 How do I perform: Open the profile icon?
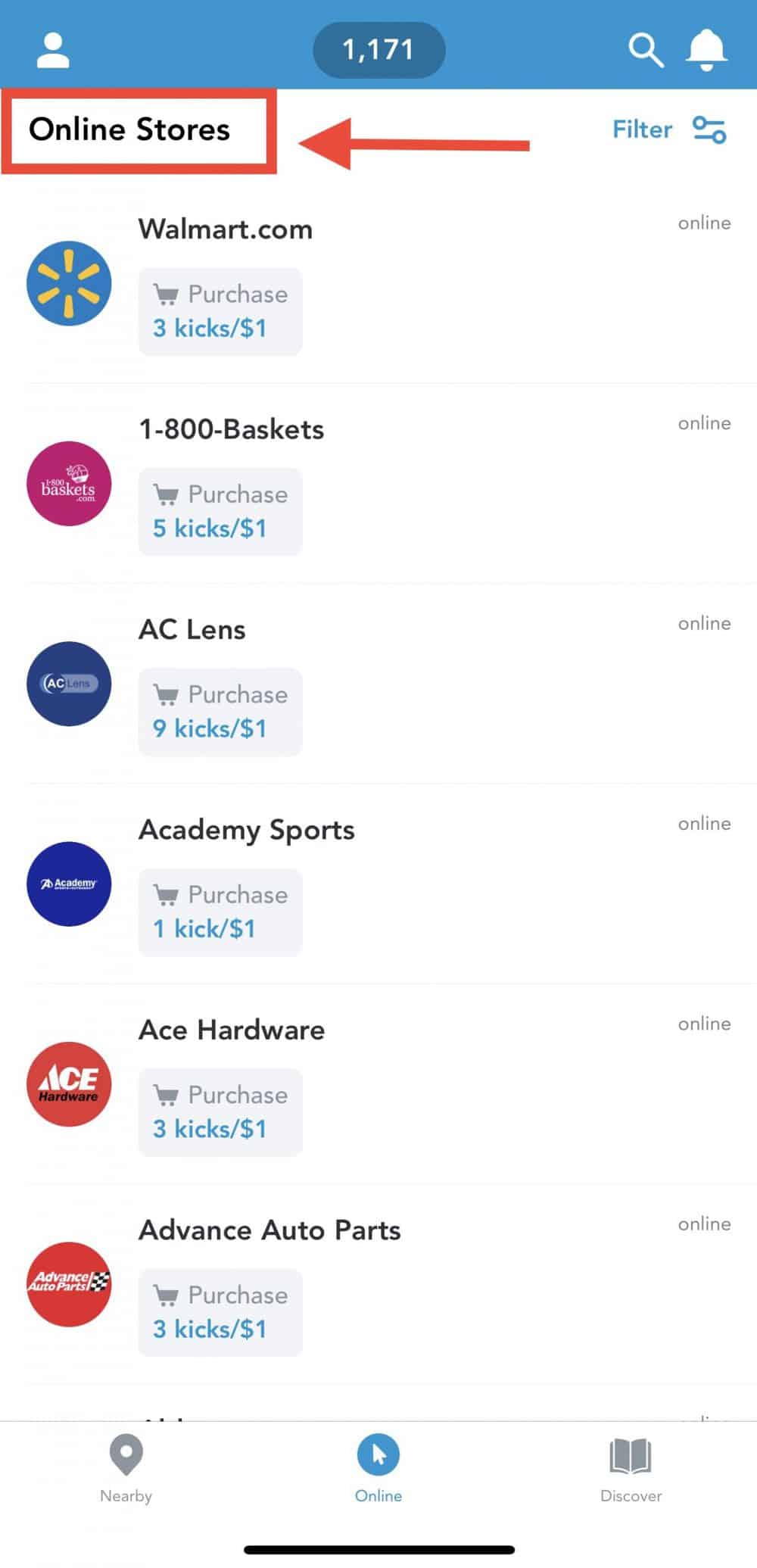(x=51, y=49)
